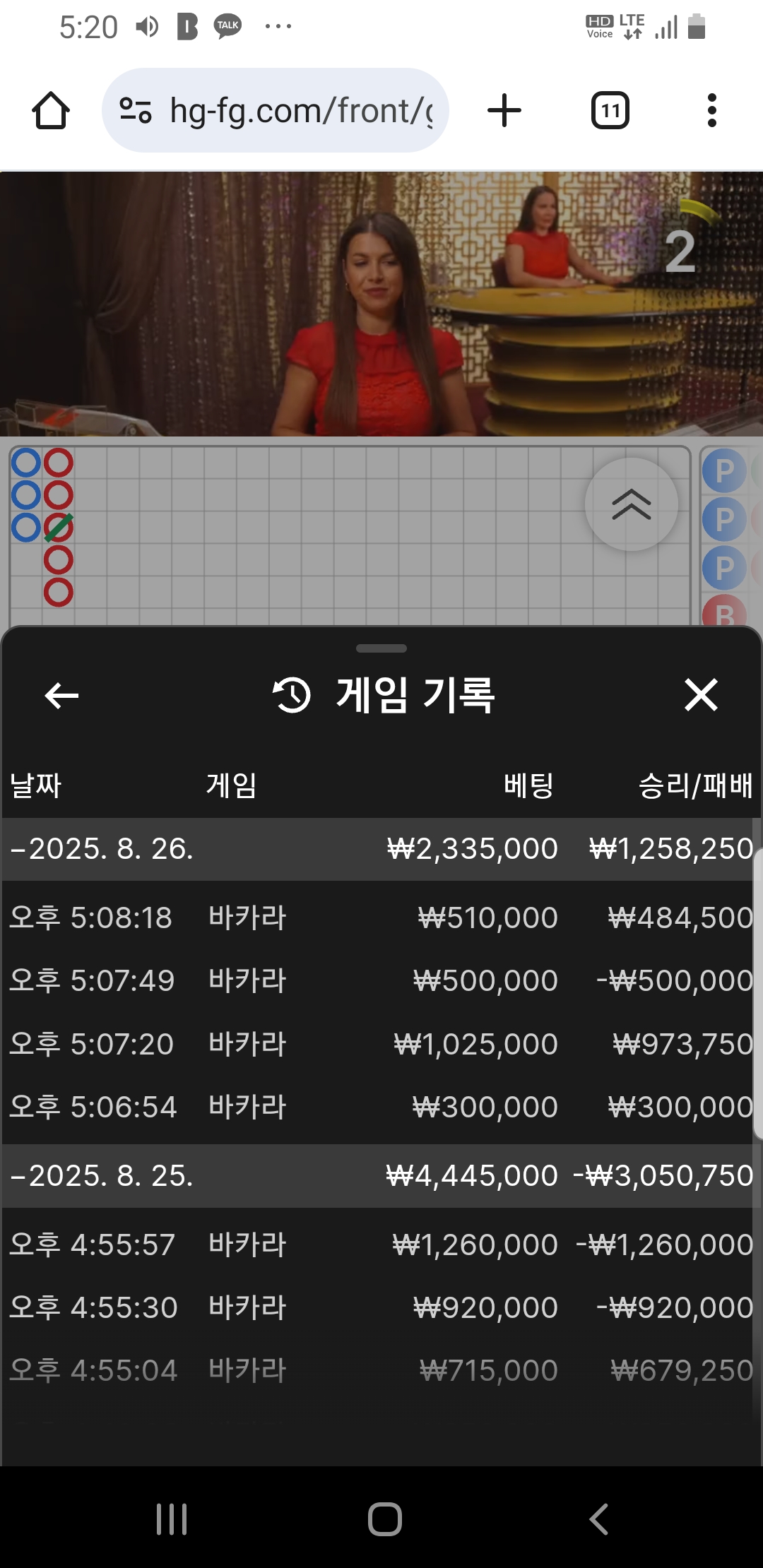Open the tab switcher showing 11 tabs
The image size is (763, 1568).
(610, 111)
